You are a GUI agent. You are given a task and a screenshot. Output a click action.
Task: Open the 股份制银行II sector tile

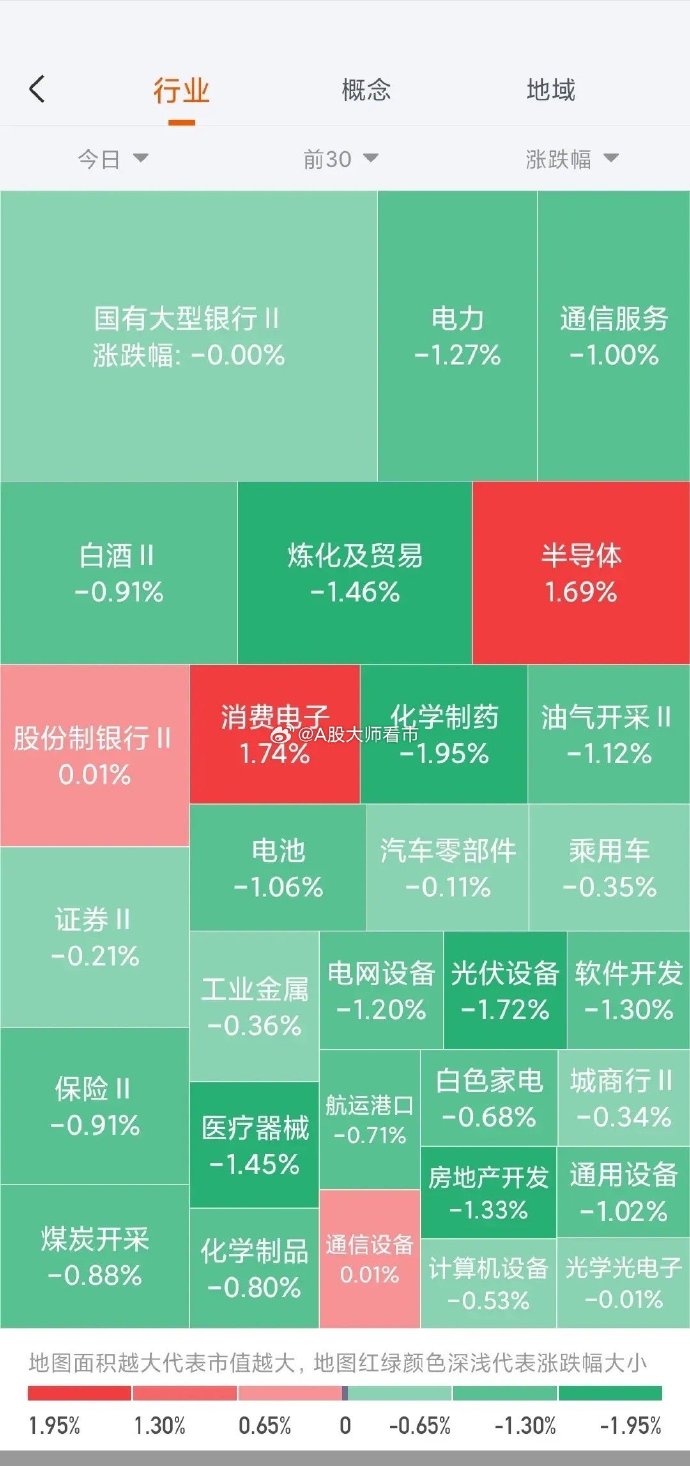94,755
